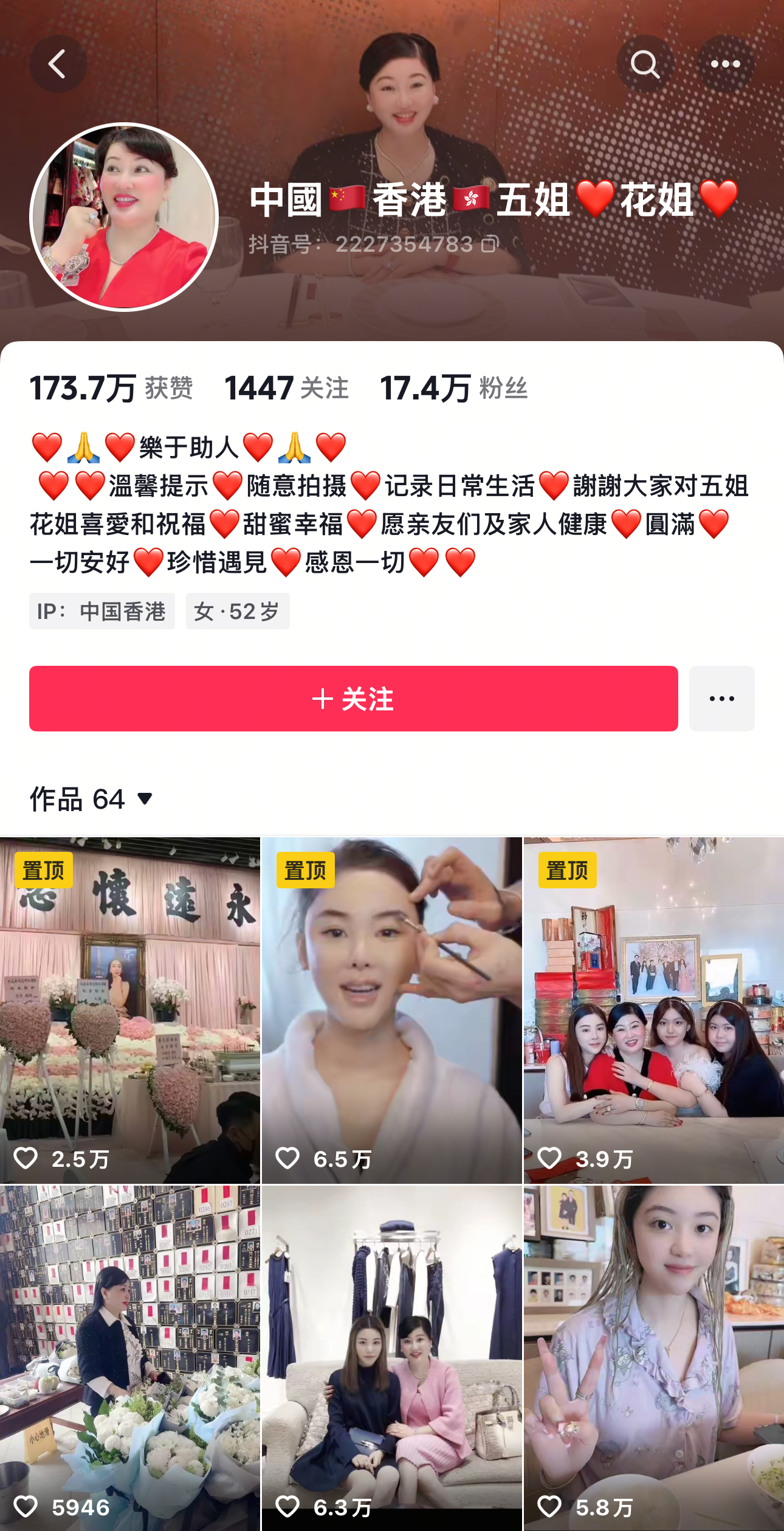Open the pinned video with 2.5万 likes

tap(130, 1009)
